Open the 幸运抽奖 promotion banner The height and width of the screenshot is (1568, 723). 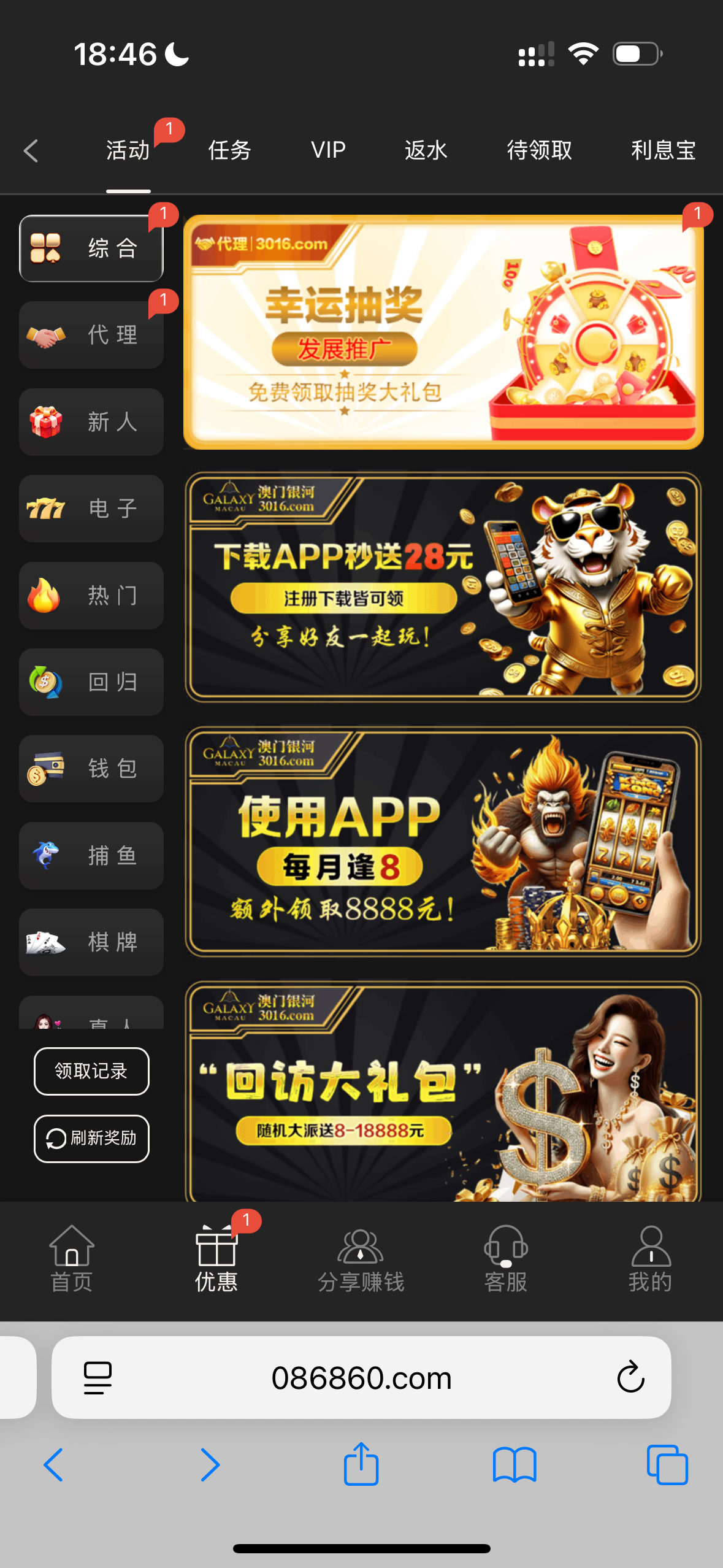point(443,332)
